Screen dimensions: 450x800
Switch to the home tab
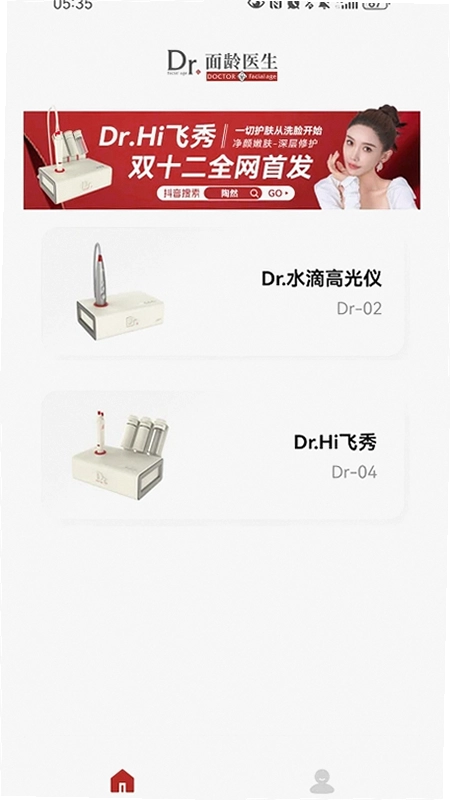122,781
